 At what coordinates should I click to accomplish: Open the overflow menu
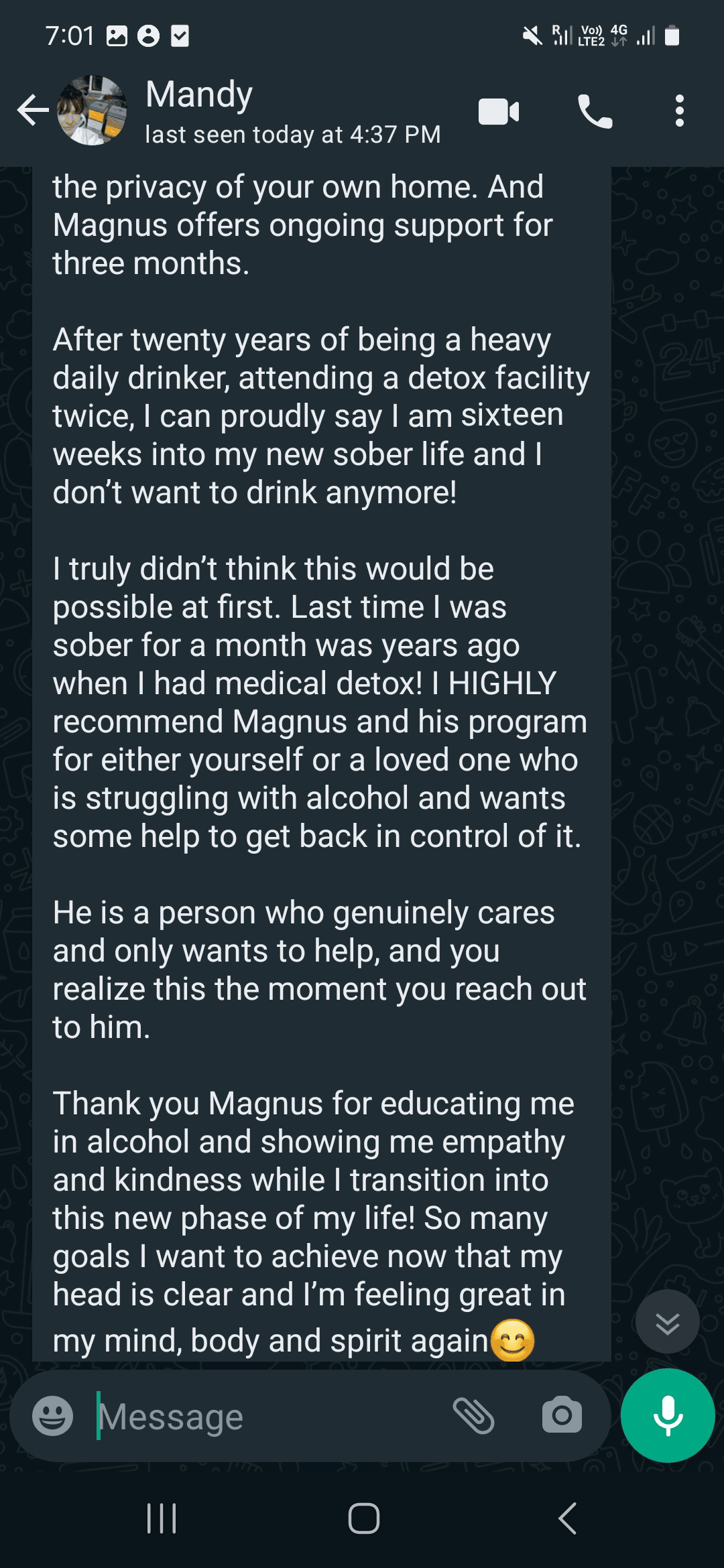[679, 111]
